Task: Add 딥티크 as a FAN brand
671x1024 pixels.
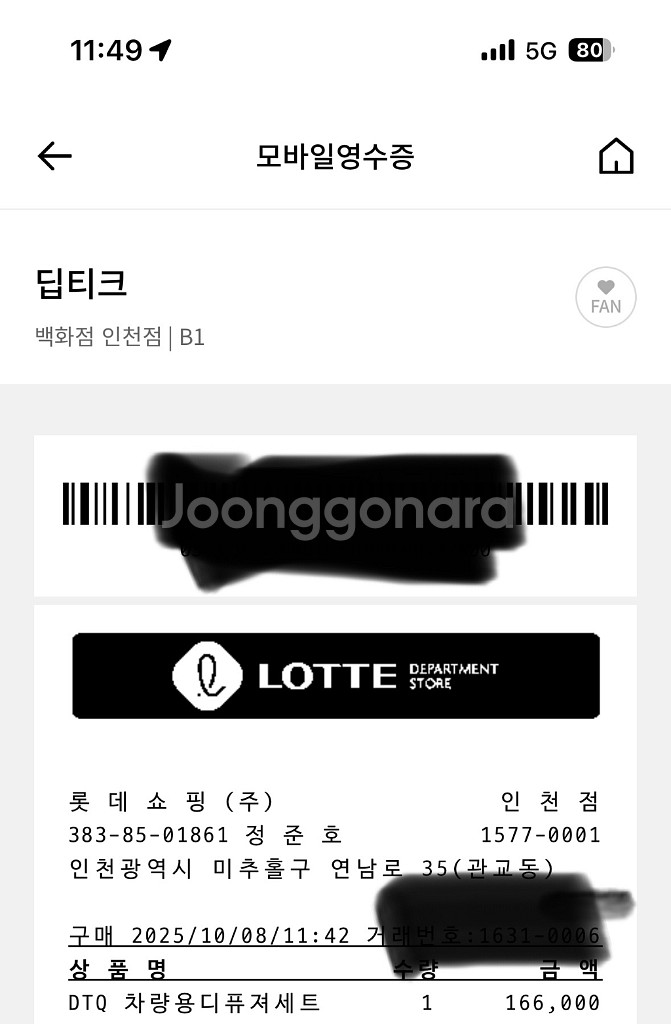Action: coord(605,297)
